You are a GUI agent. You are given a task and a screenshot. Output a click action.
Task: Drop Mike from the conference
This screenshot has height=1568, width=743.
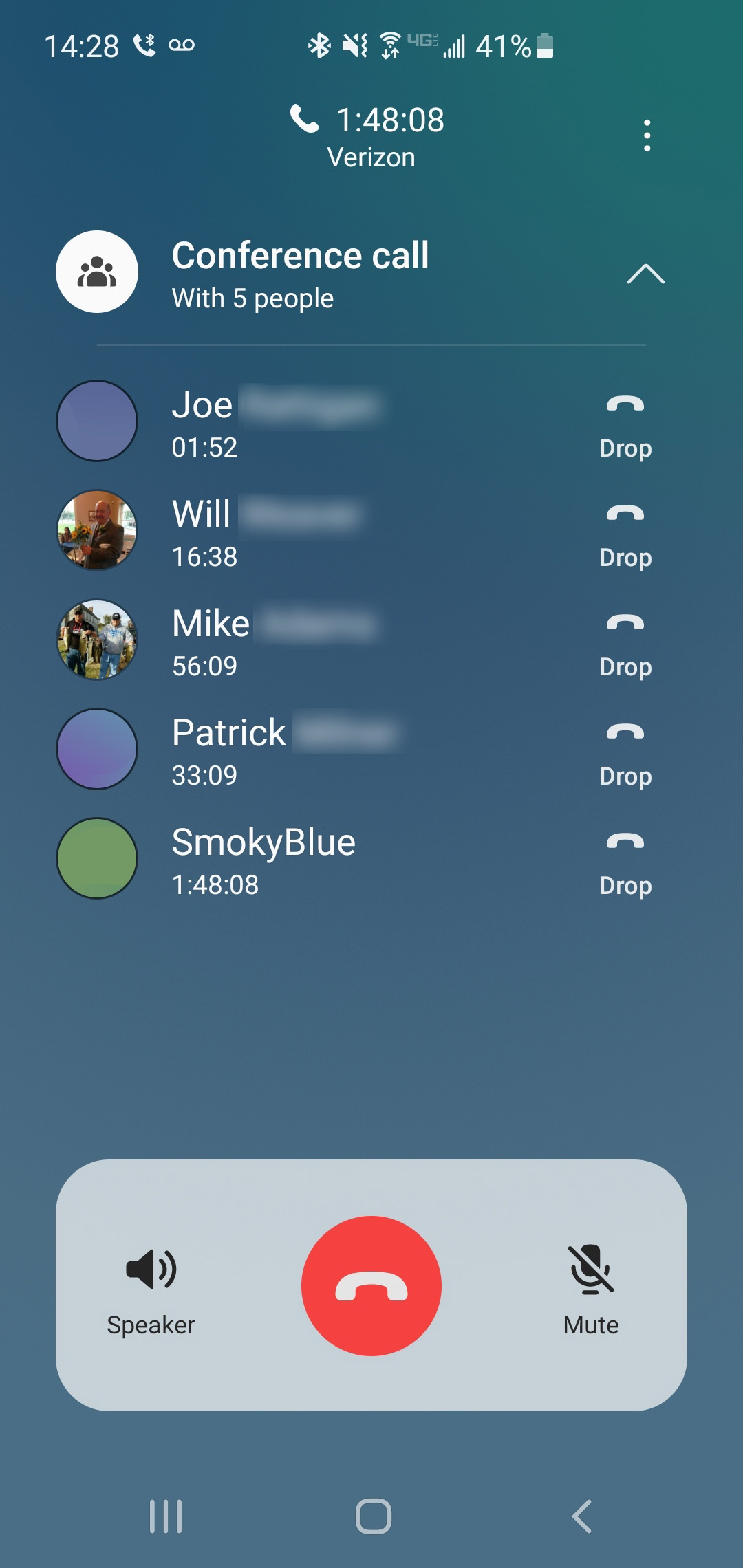click(625, 645)
